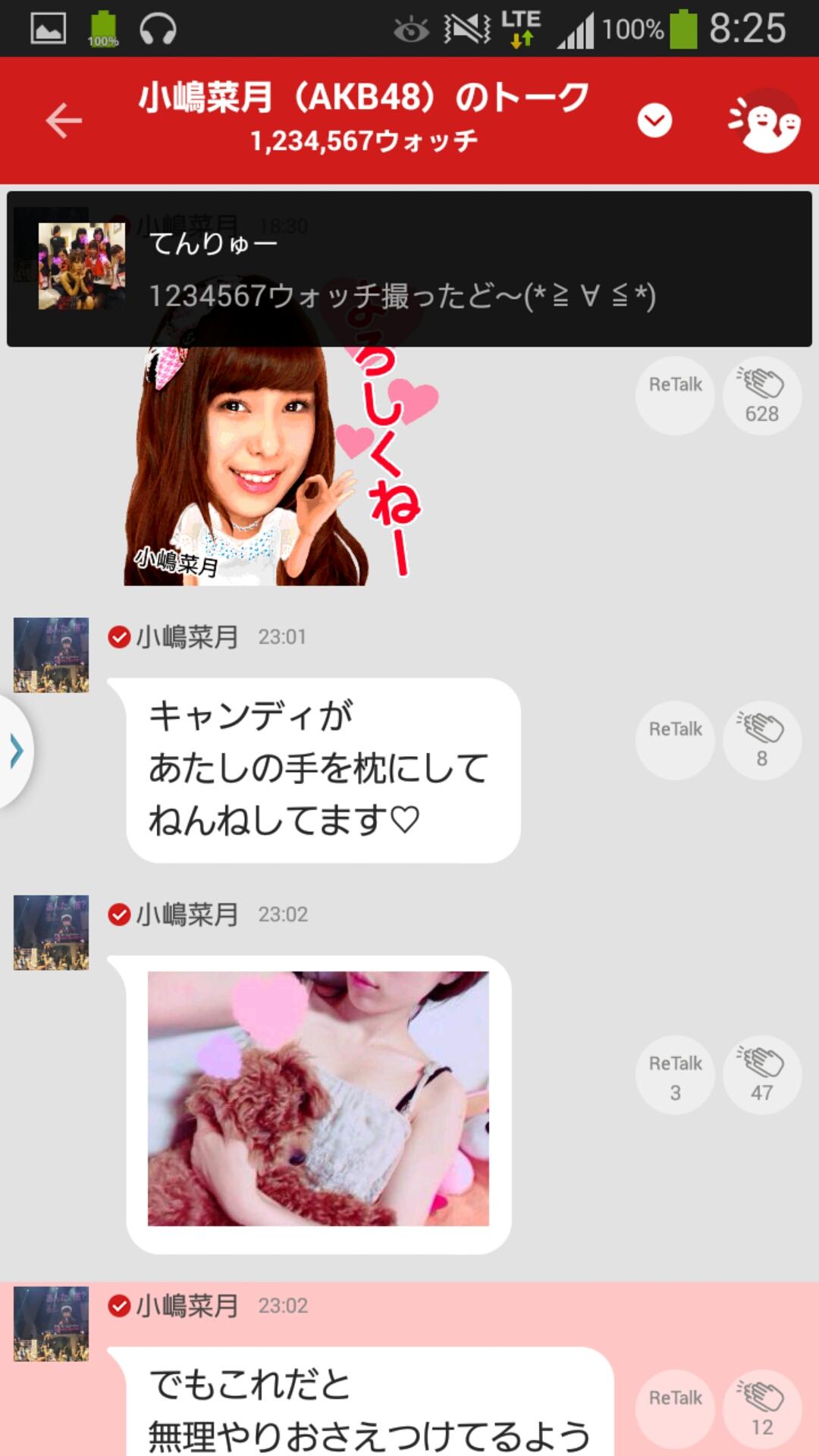819x1456 pixels.
Task: Clap for the puppy photo post
Action: [762, 1075]
